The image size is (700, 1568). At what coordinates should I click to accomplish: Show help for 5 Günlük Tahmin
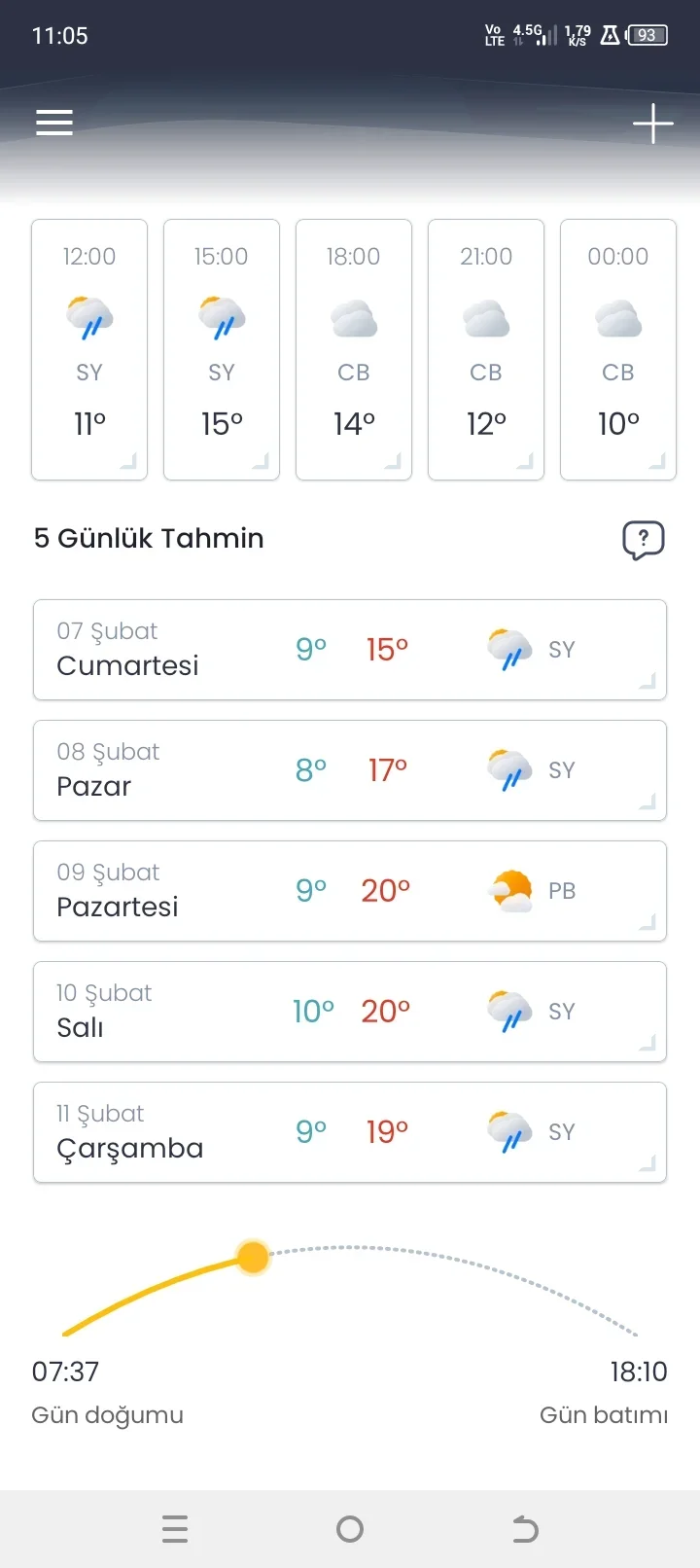[x=643, y=539]
